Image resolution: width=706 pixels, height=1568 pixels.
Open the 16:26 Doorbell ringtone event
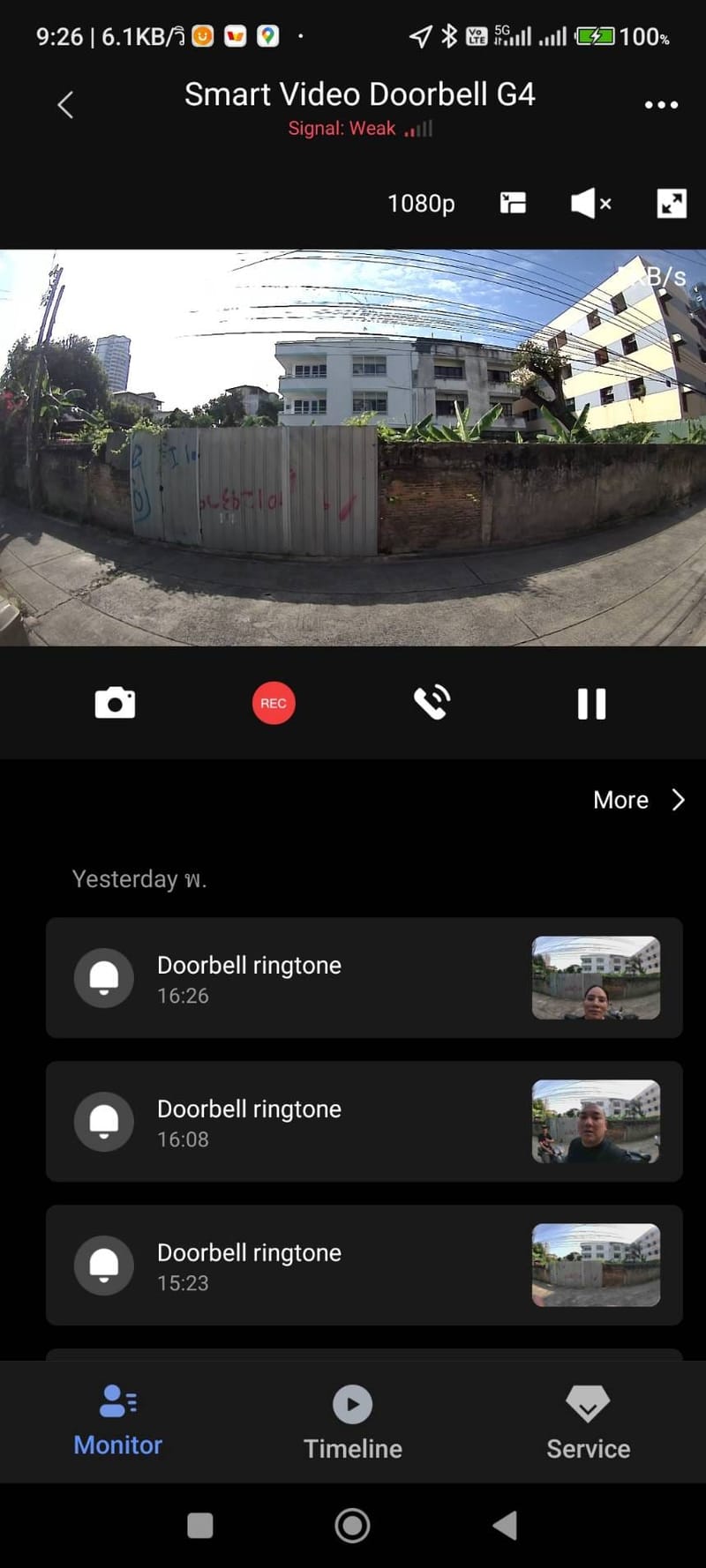364,978
